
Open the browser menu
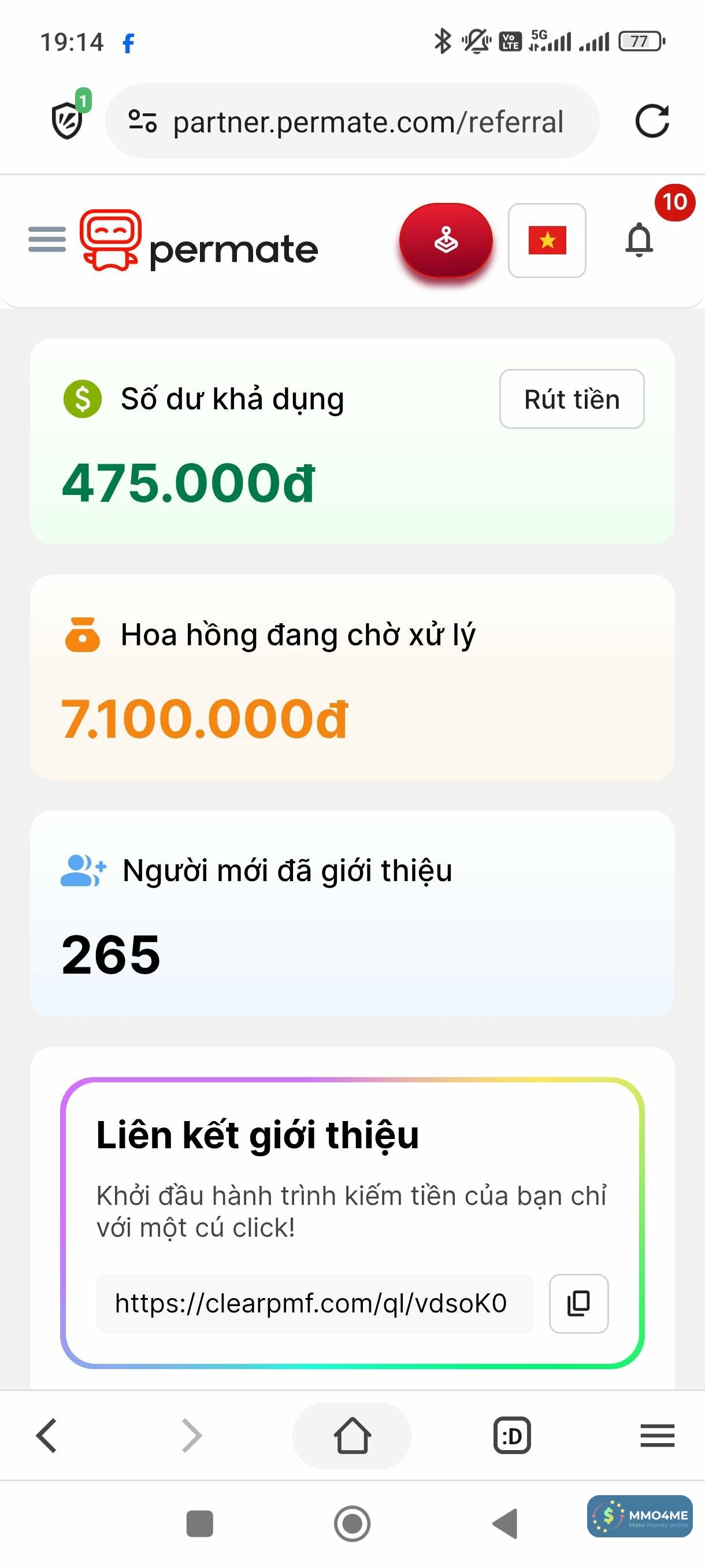657,1435
